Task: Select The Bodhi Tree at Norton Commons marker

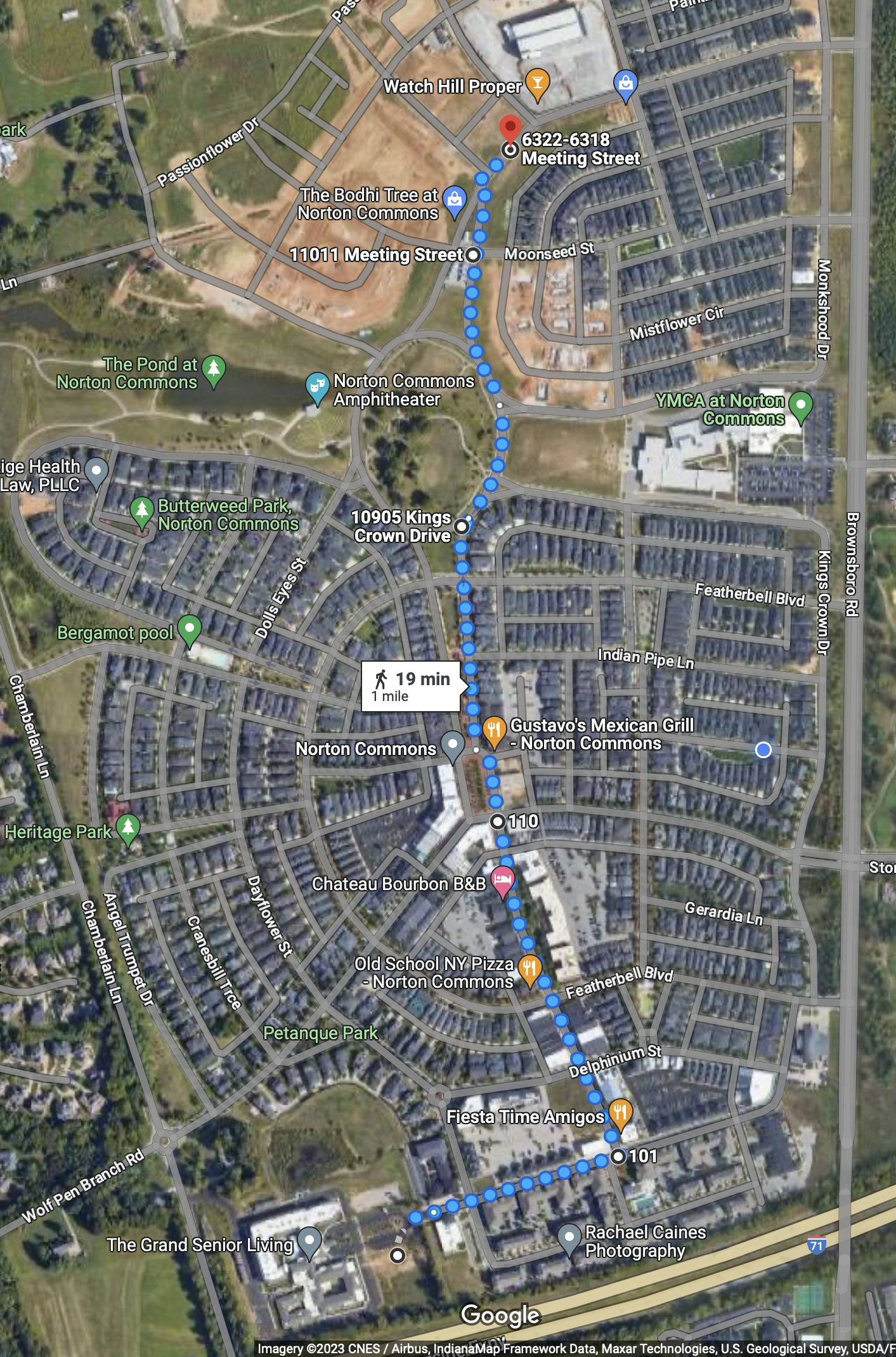Action: [454, 200]
